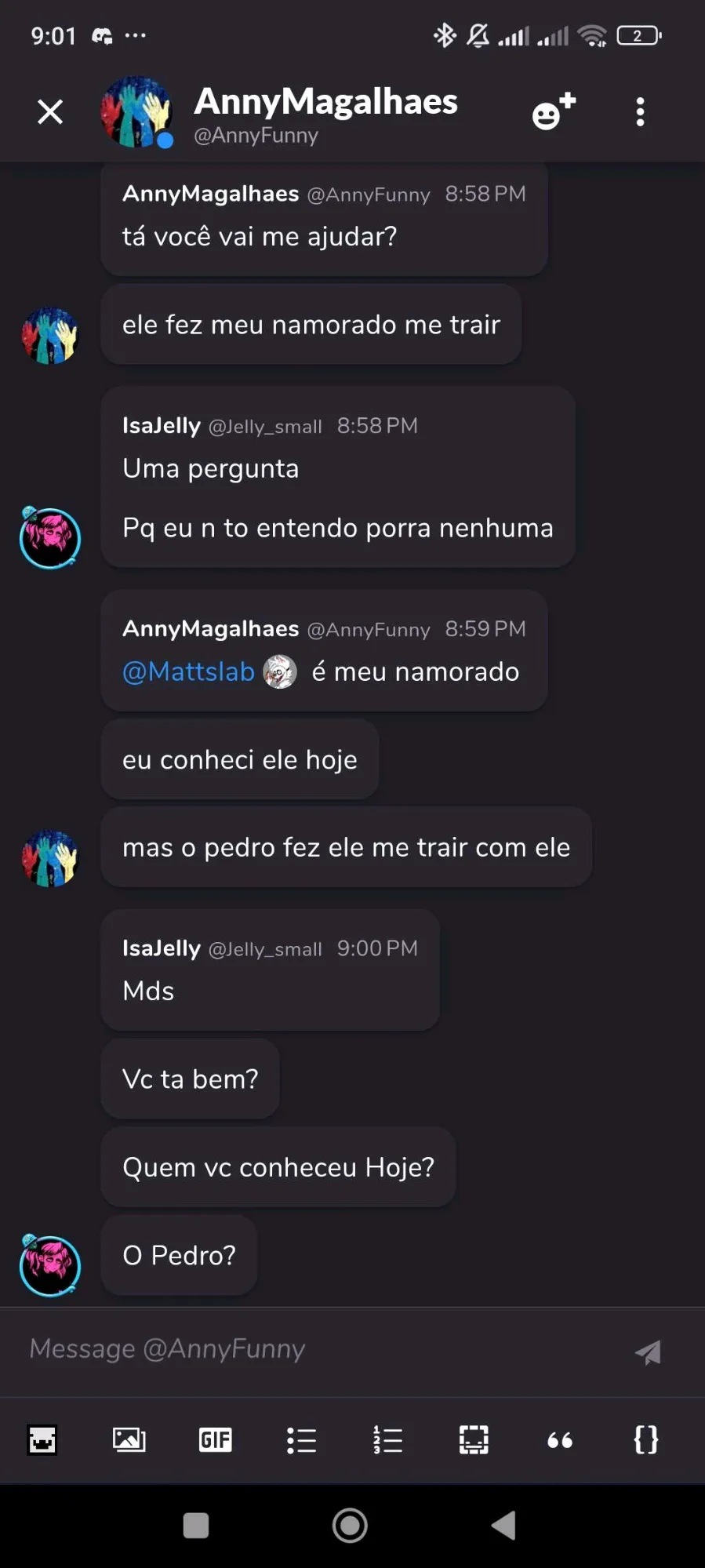Tap IsaJelly's avatar beside 'O Pedro?'
Image resolution: width=705 pixels, height=1568 pixels.
(50, 1265)
